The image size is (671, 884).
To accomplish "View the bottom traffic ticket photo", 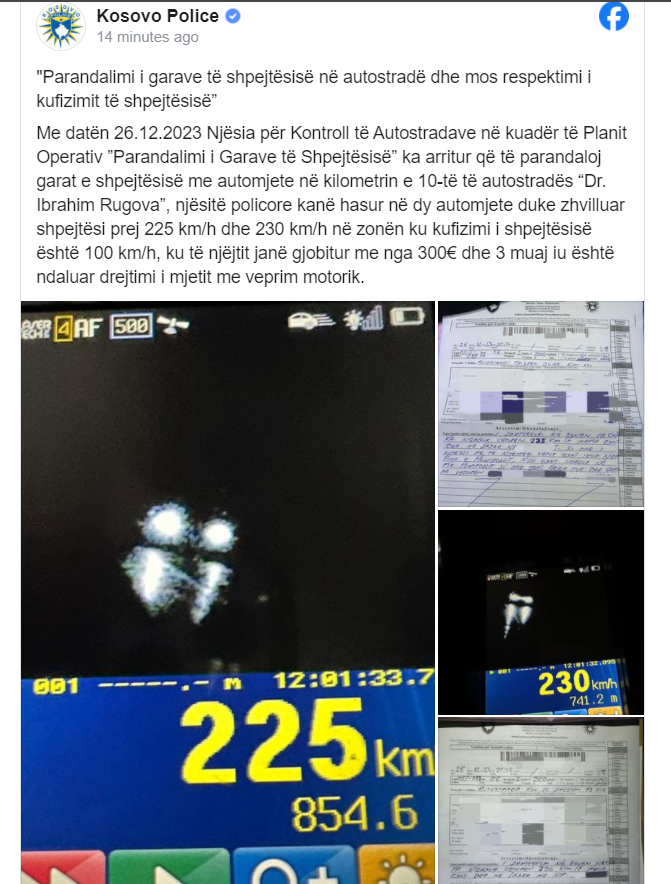I will (x=541, y=801).
